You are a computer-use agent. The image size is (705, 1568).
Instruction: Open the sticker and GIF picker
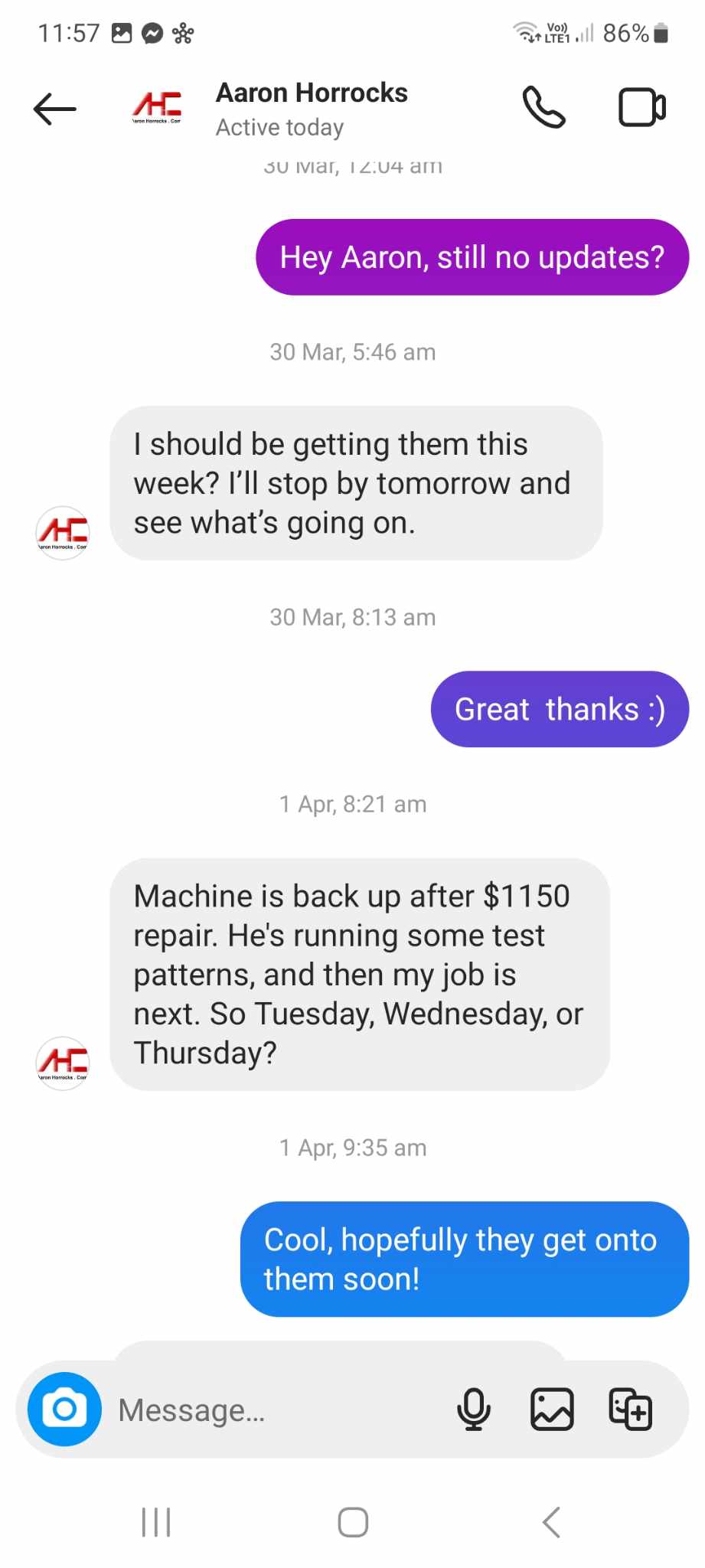(630, 1409)
